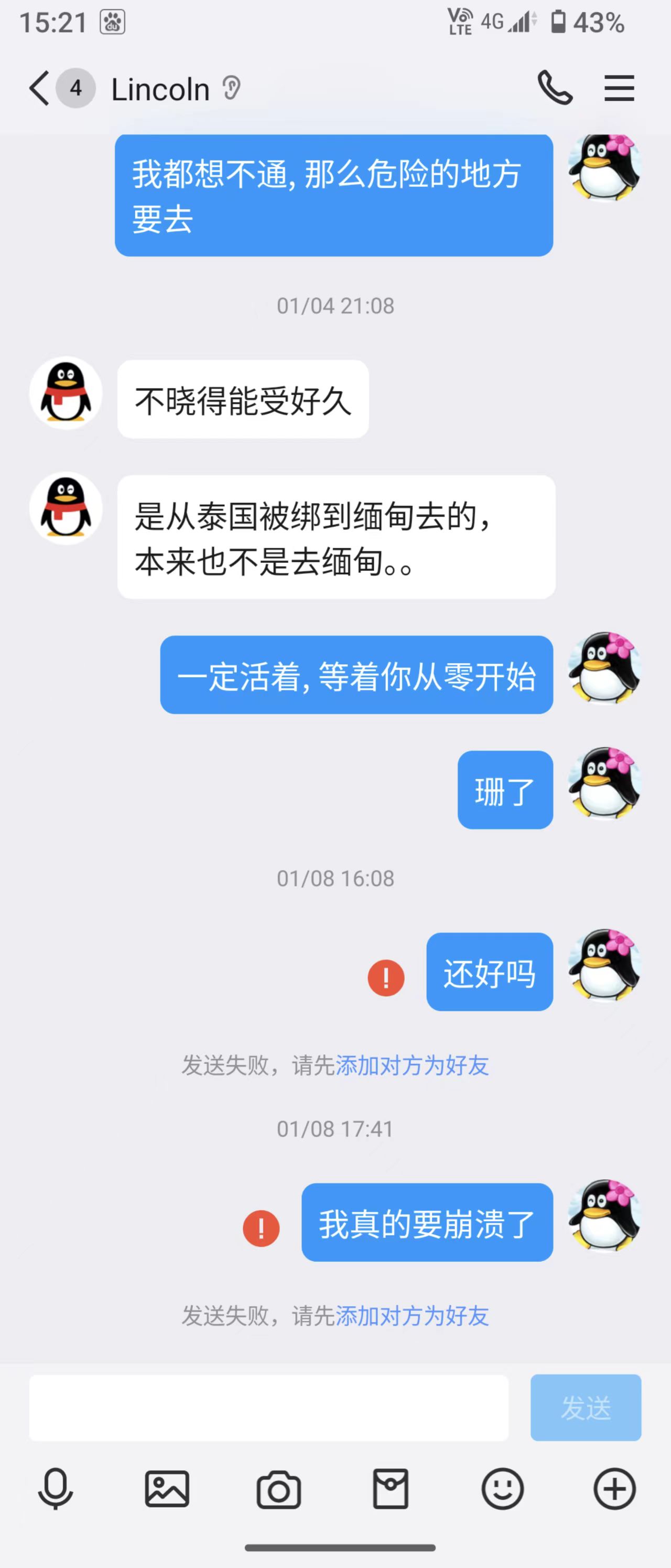The image size is (671, 1568).
Task: Tap the 发送 send button
Action: [x=585, y=1407]
